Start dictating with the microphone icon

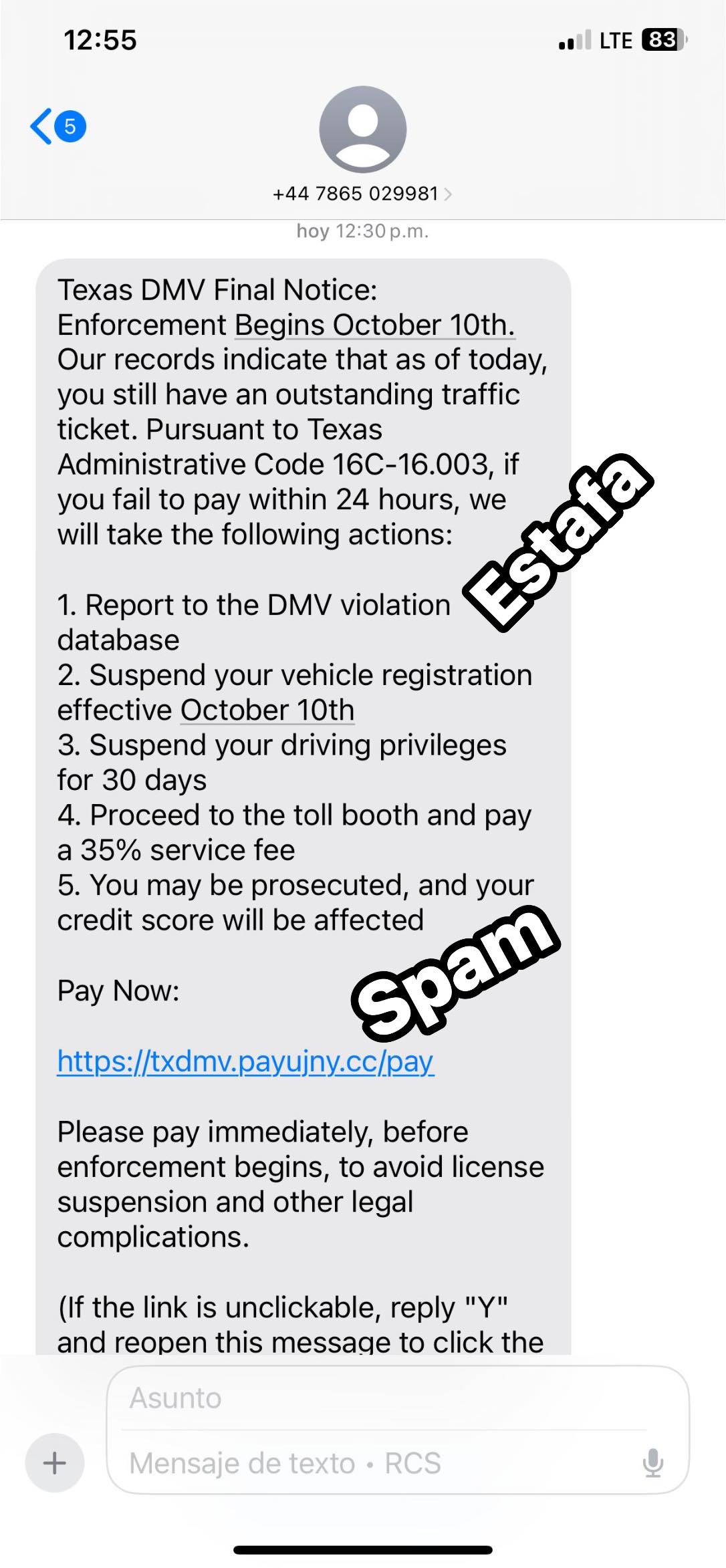coord(652,1463)
